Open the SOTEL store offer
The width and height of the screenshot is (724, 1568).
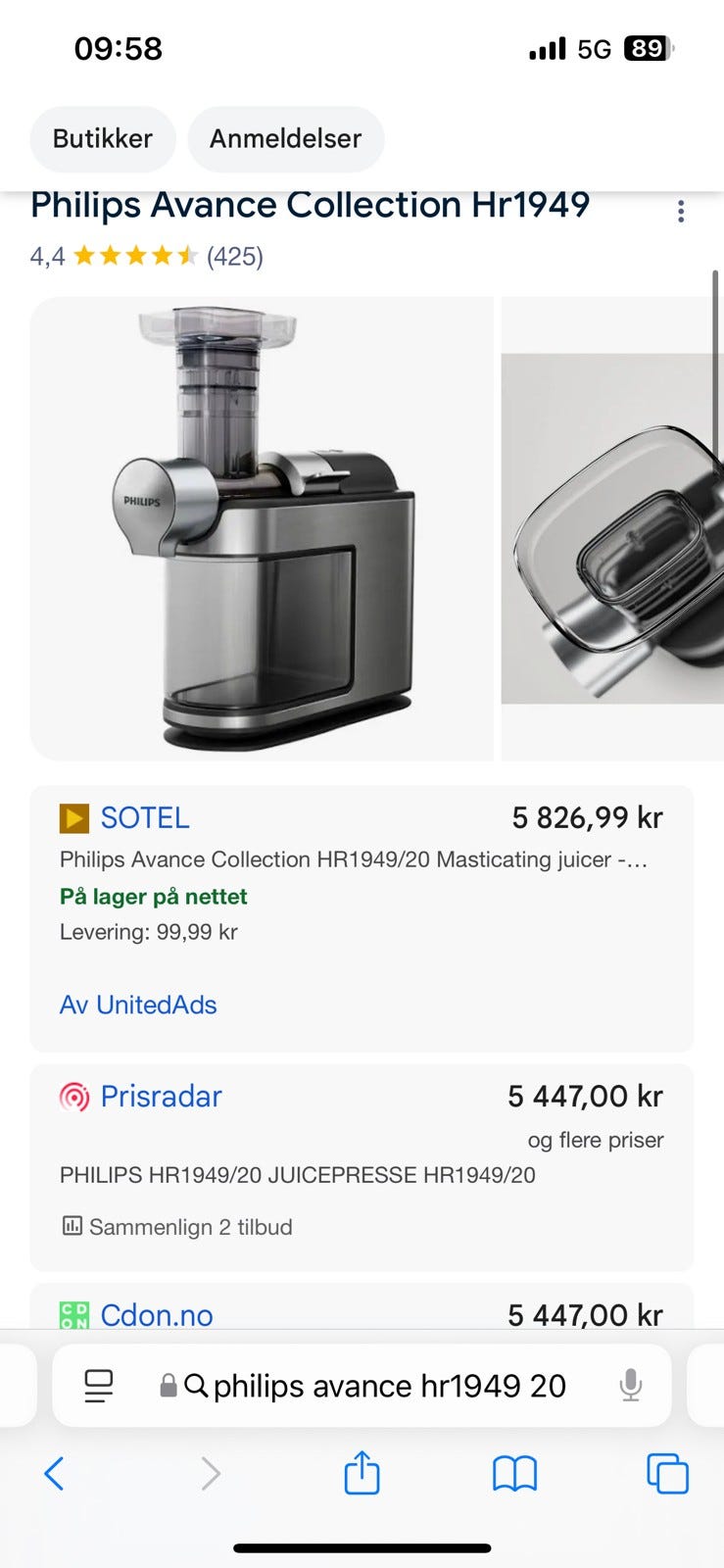145,817
